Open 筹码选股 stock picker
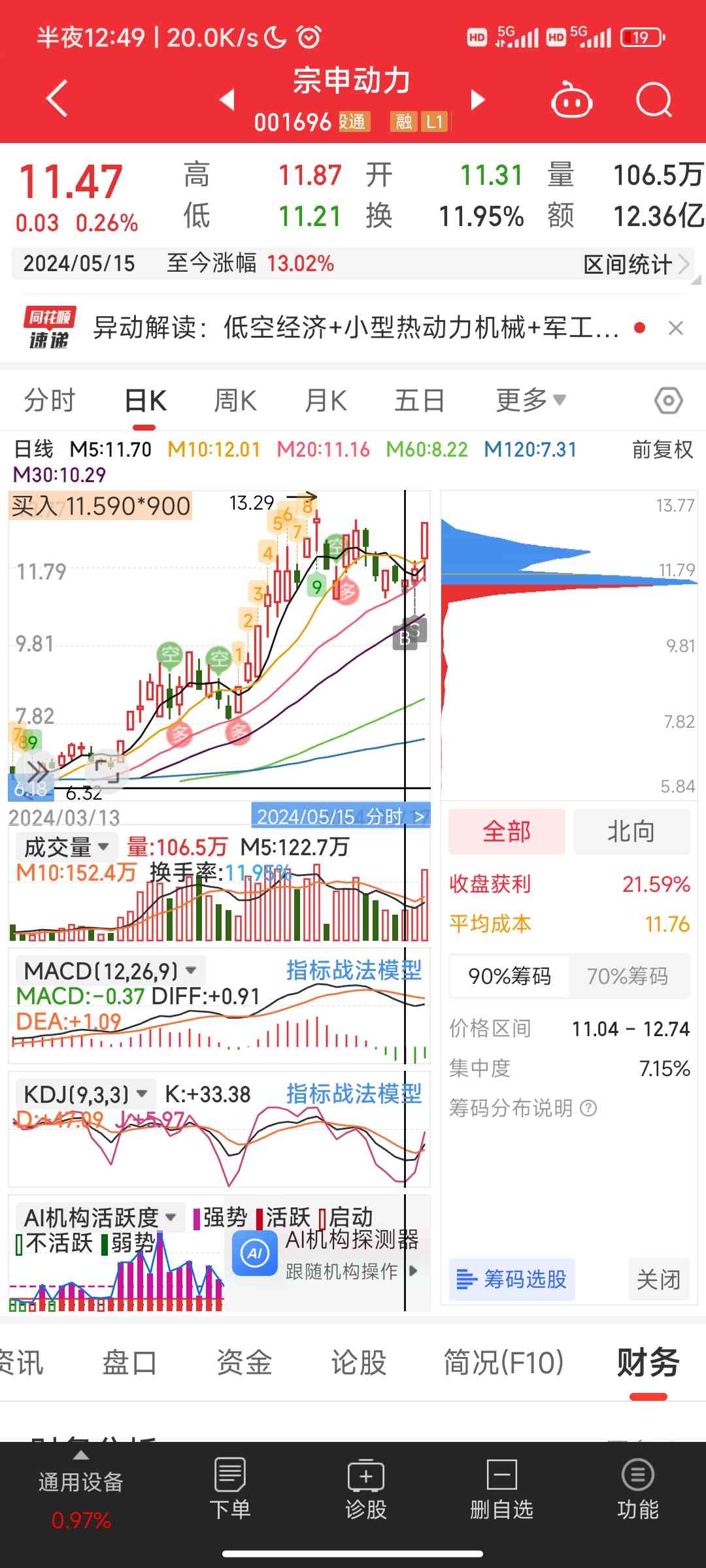The height and width of the screenshot is (1568, 706). (512, 1279)
